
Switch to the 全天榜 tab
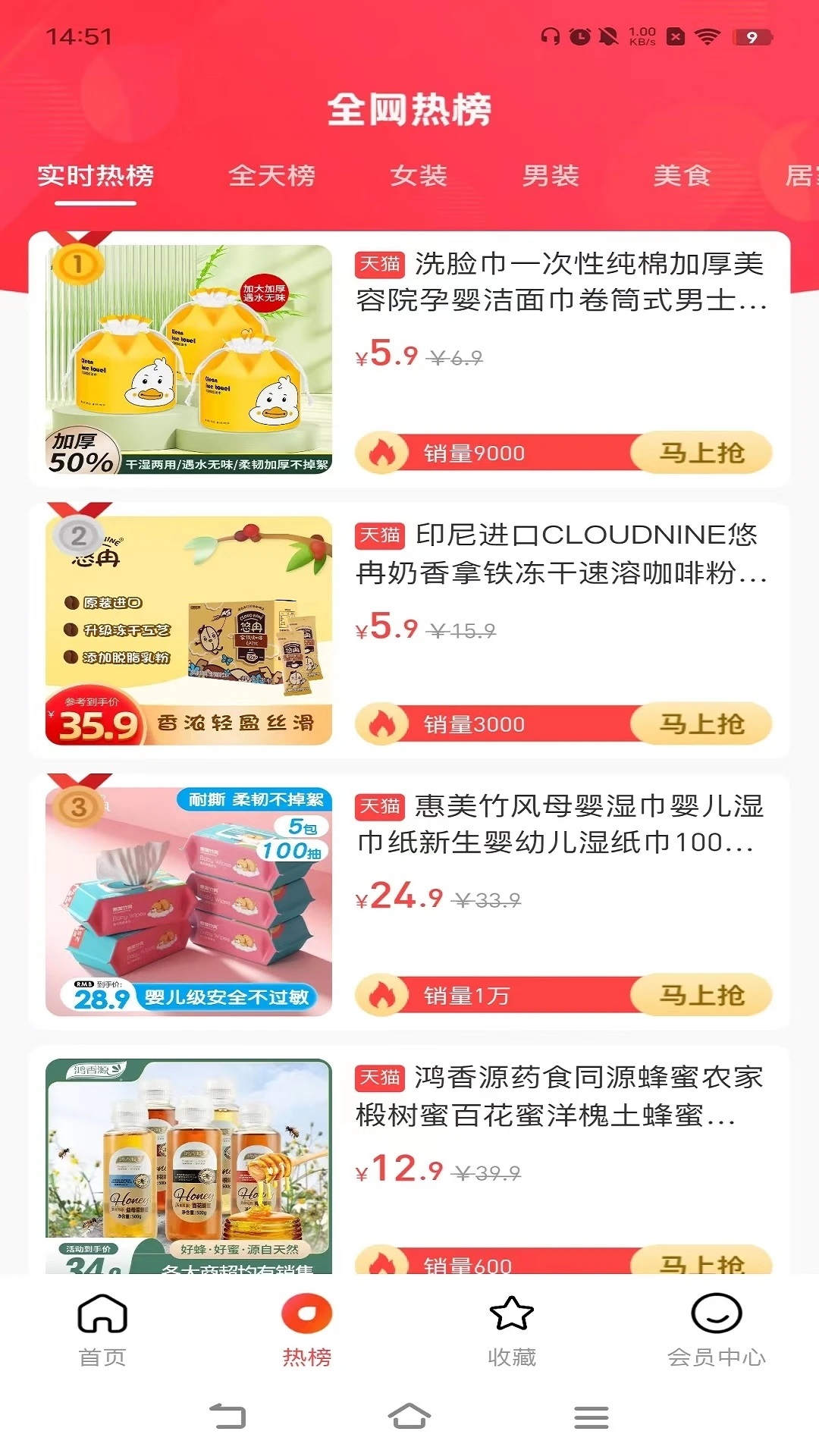tap(272, 176)
